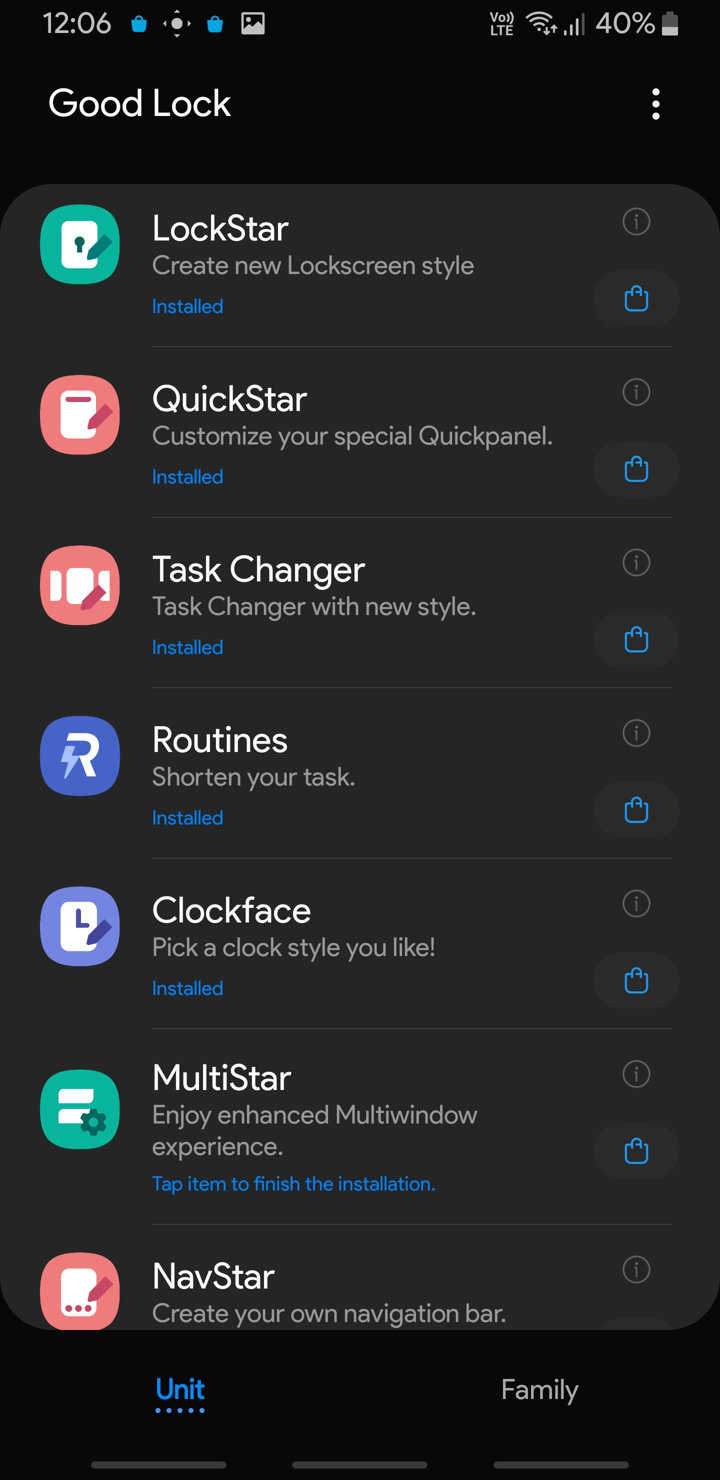Image resolution: width=720 pixels, height=1480 pixels.
Task: Tap Clockface's store bag button
Action: (x=636, y=980)
